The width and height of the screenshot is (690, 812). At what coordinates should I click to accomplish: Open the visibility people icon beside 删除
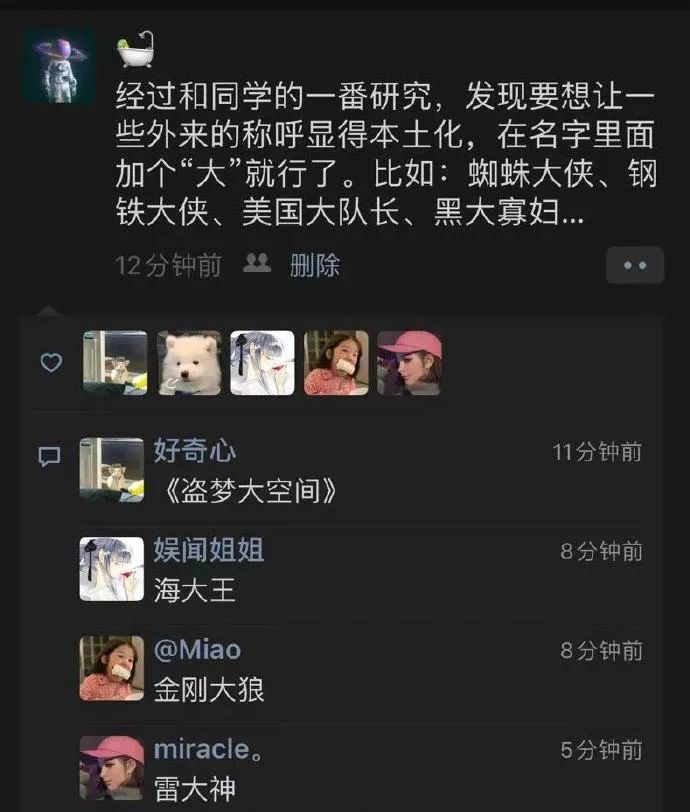coord(258,264)
